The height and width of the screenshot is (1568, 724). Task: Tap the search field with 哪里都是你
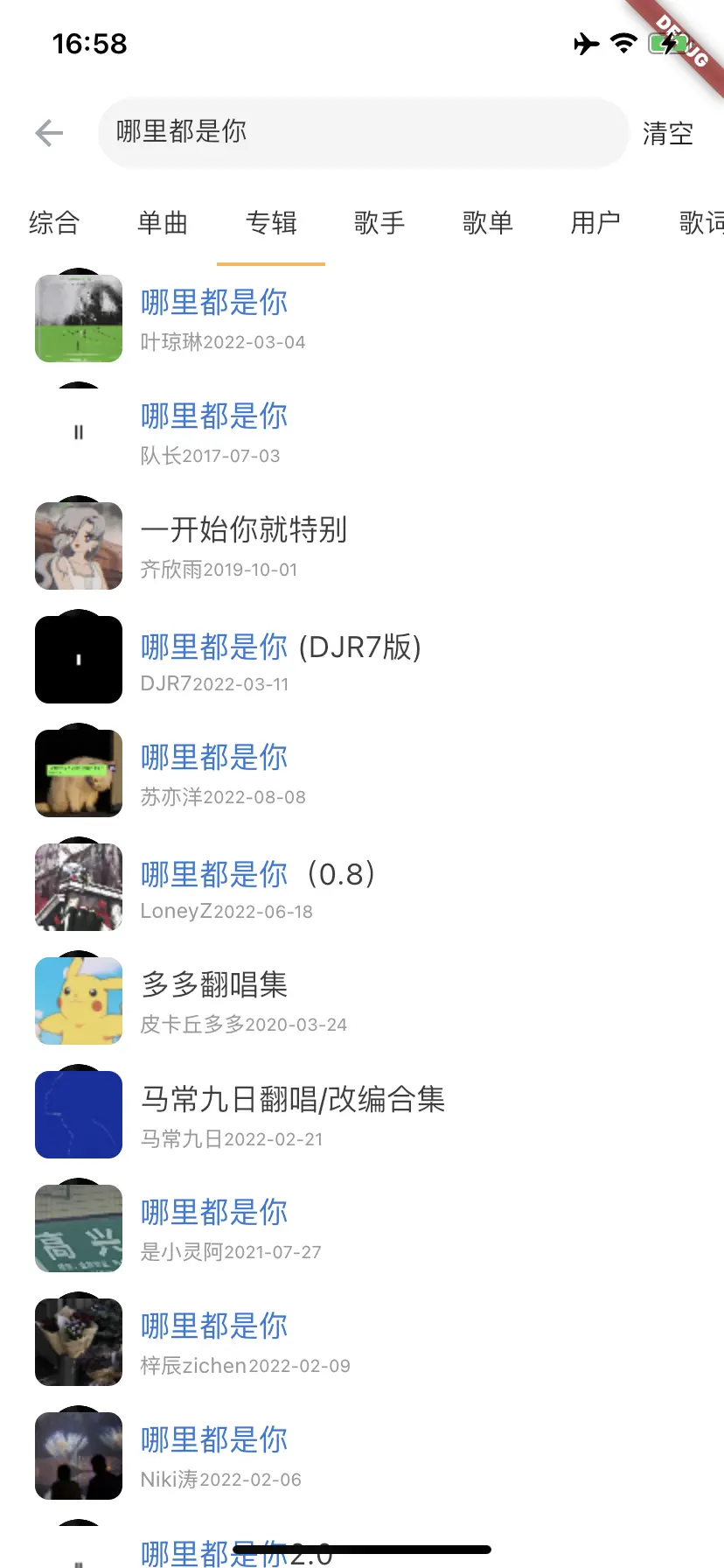[363, 132]
